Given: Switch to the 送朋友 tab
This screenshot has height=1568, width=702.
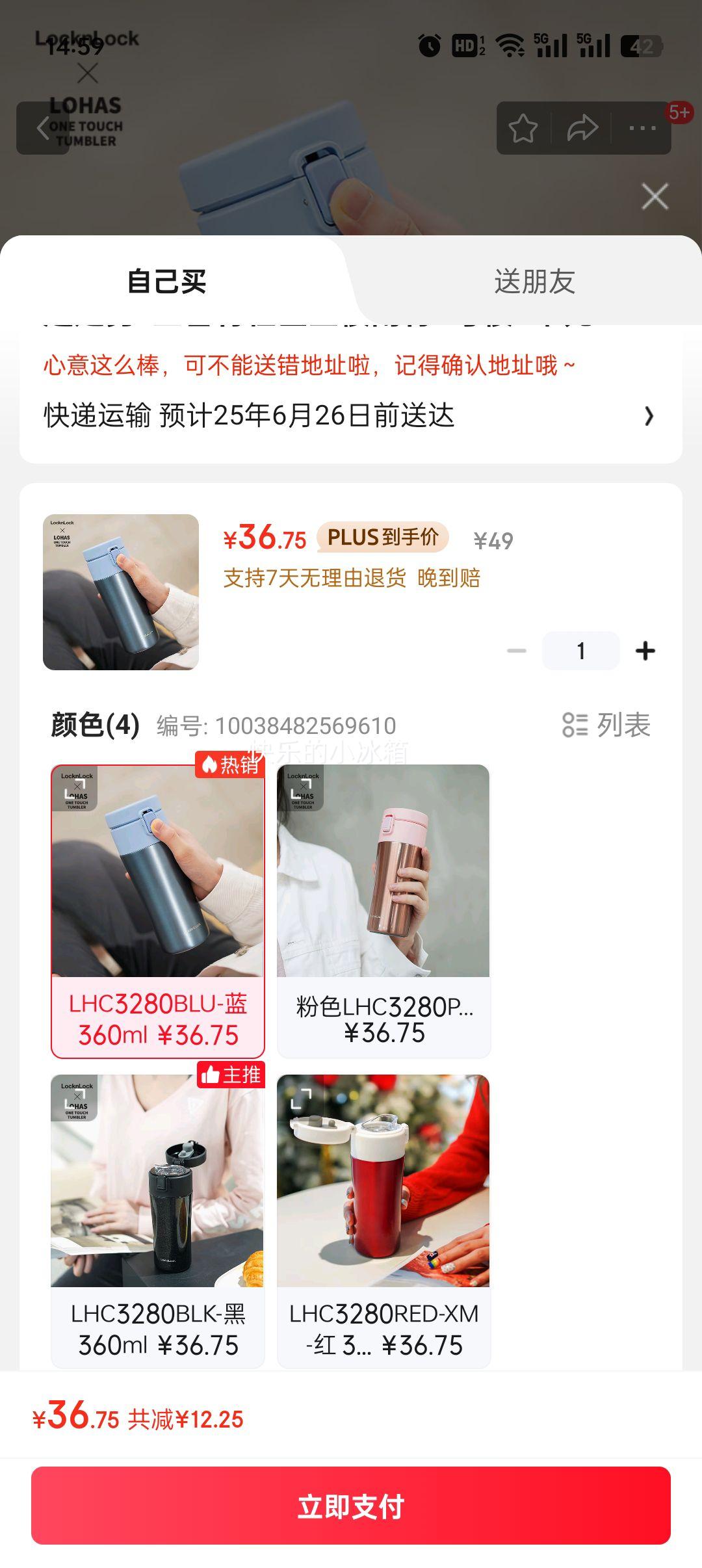Looking at the screenshot, I should pos(534,281).
